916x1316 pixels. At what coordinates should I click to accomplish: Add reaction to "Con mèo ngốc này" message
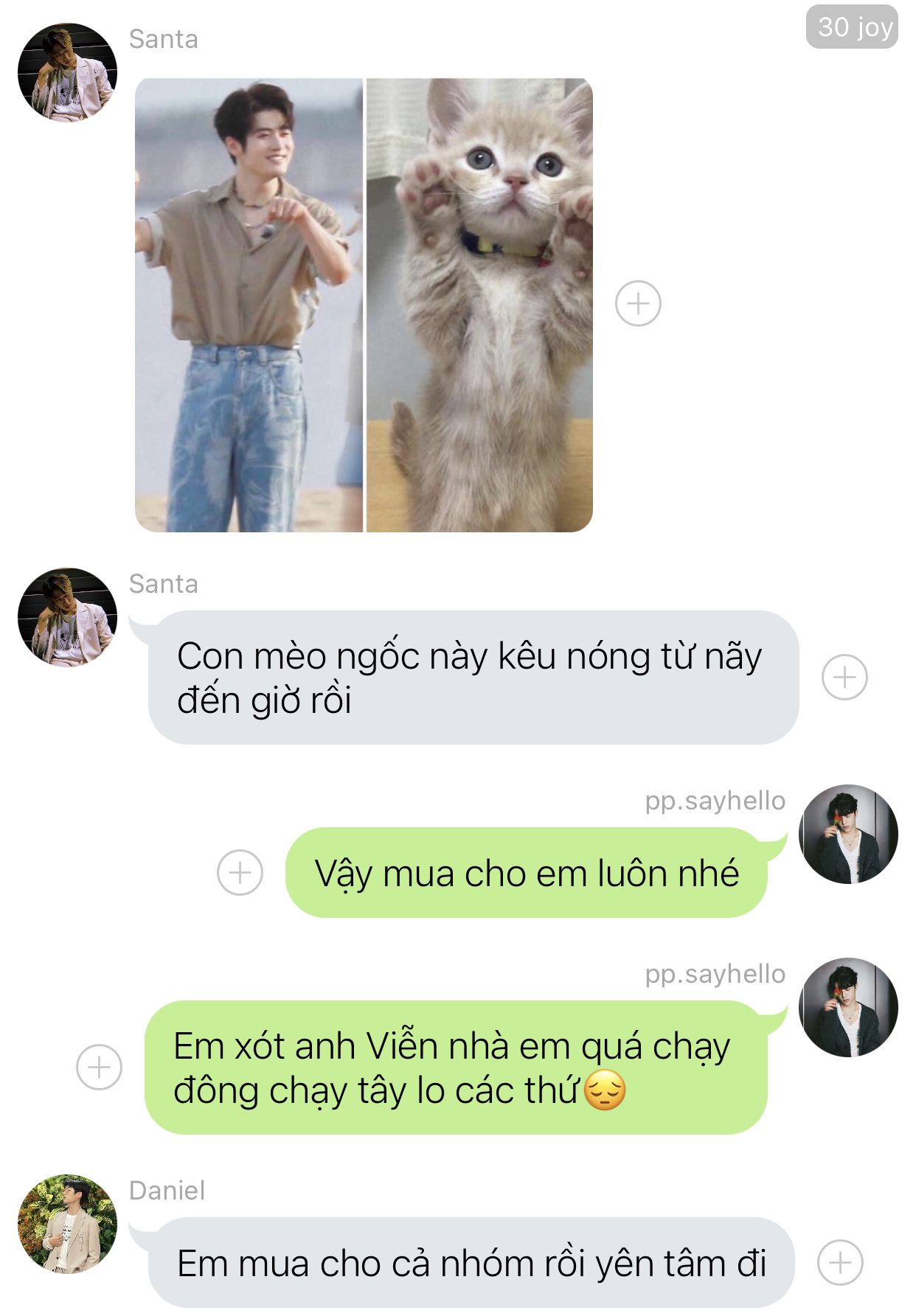(844, 677)
